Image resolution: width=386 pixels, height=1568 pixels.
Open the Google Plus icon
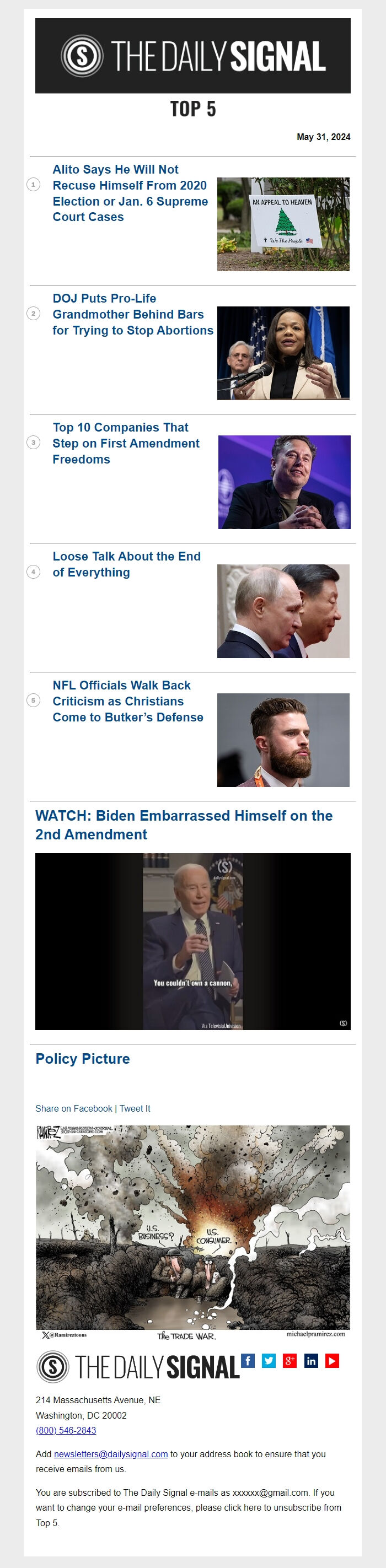[290, 1360]
